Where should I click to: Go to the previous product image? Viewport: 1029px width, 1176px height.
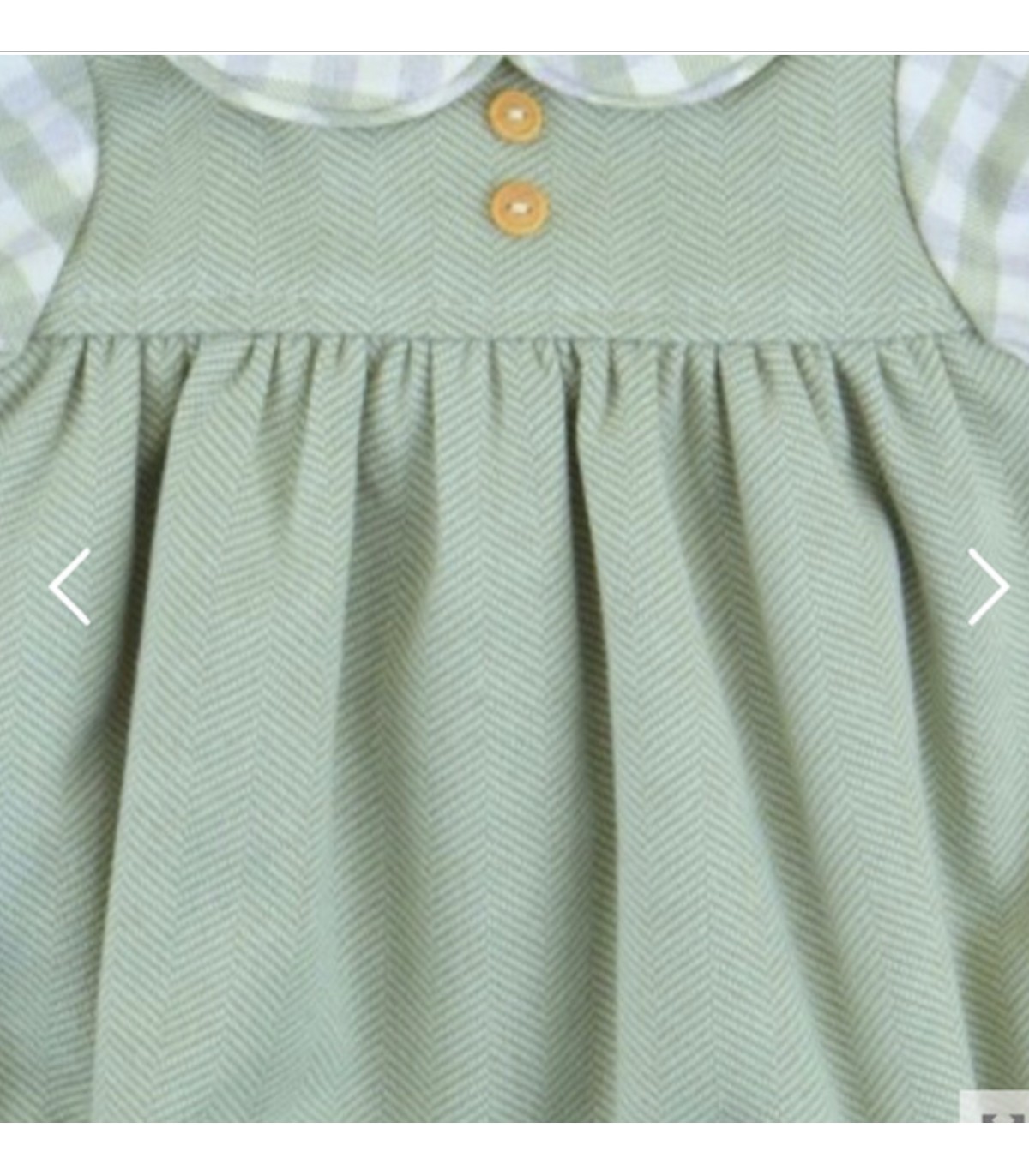coord(69,587)
